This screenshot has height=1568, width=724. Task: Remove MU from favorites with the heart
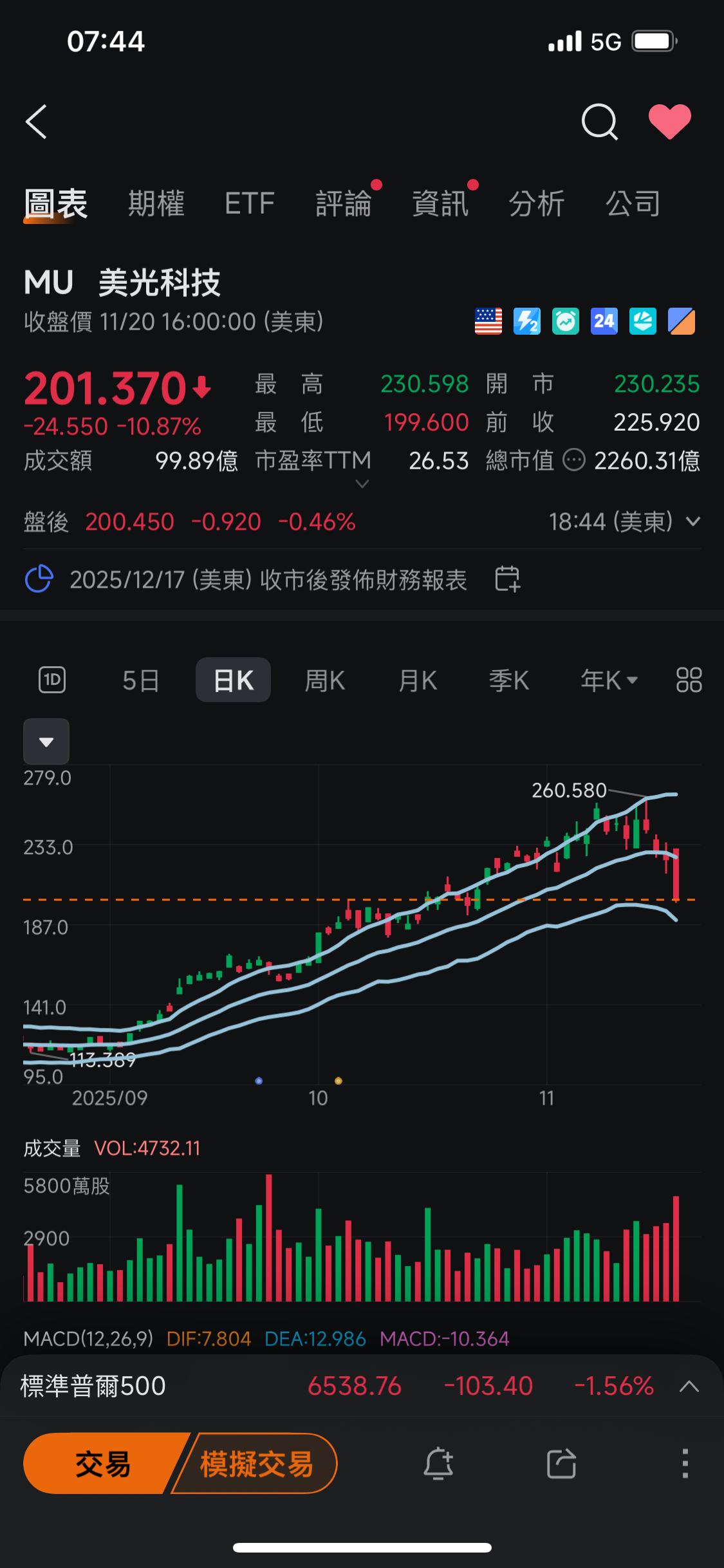point(669,122)
